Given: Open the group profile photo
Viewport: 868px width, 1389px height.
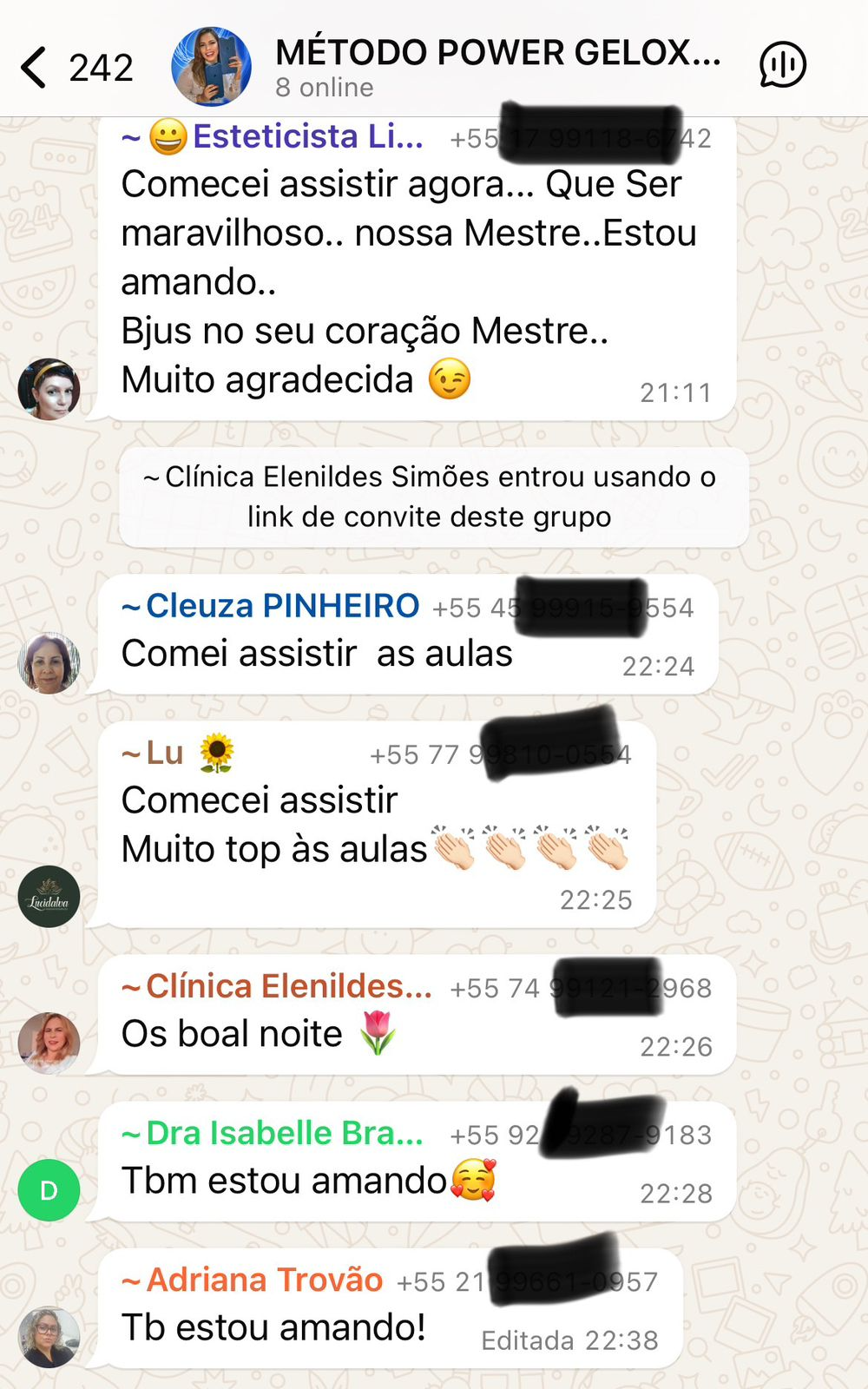Looking at the screenshot, I should [x=212, y=67].
